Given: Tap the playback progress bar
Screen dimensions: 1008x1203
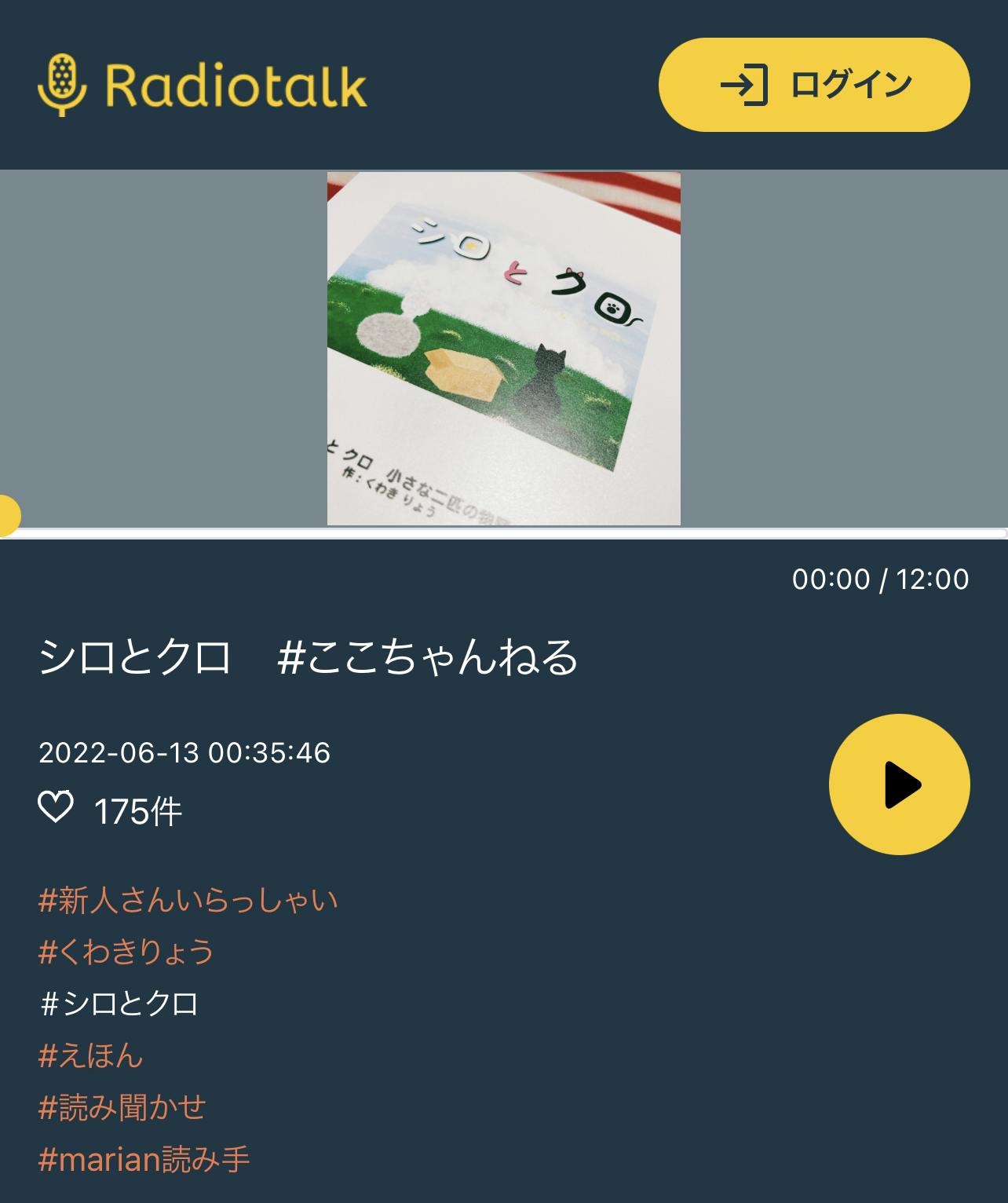Looking at the screenshot, I should tap(504, 533).
